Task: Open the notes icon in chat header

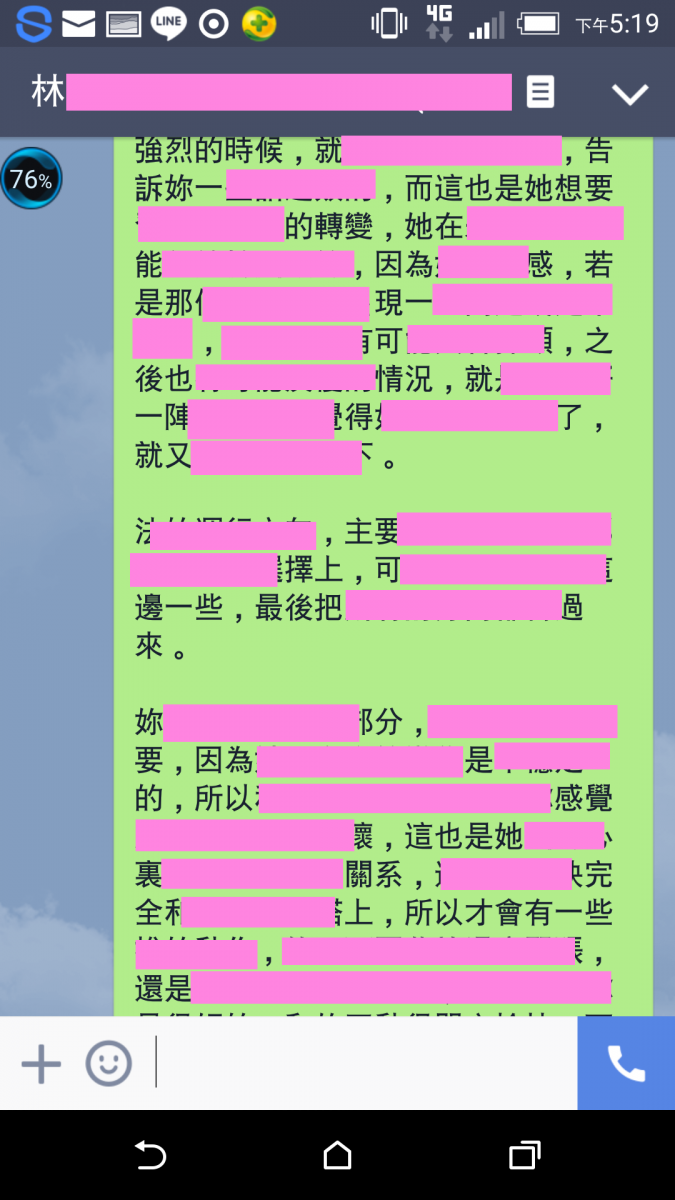Action: (540, 92)
